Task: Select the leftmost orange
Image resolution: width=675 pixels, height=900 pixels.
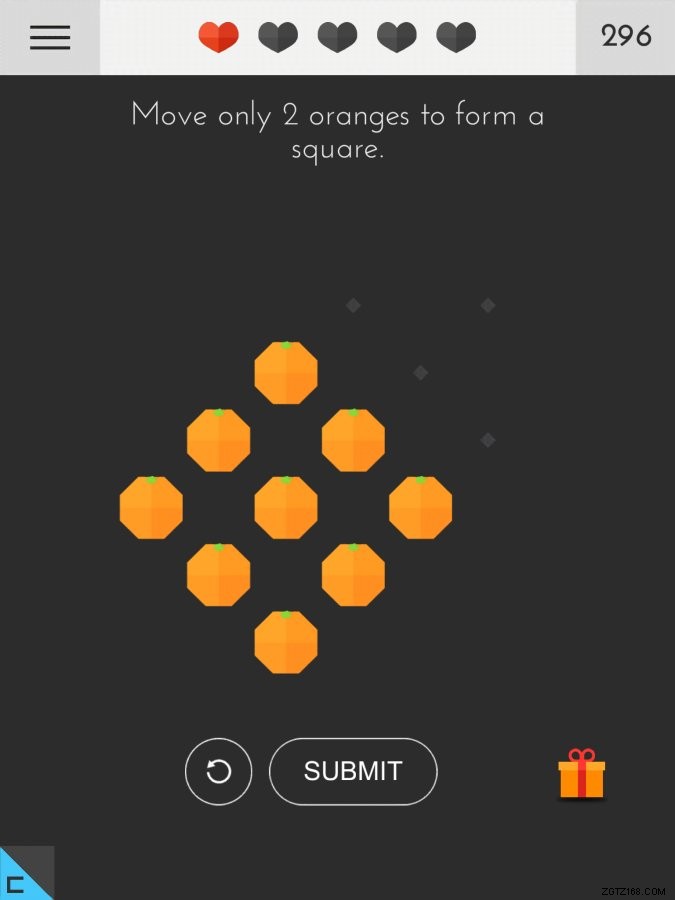Action: click(x=151, y=508)
